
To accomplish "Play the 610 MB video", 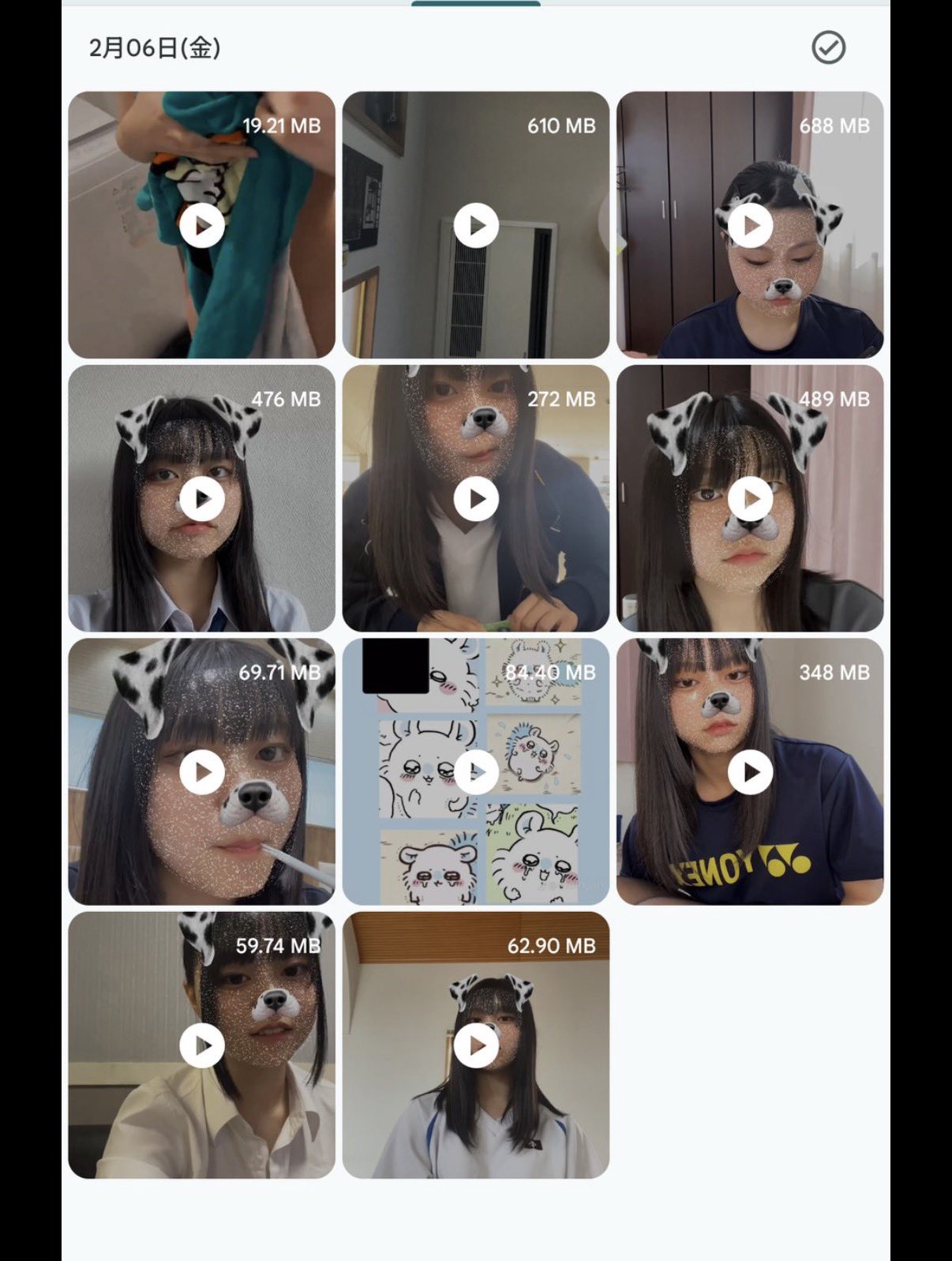I will 476,226.
